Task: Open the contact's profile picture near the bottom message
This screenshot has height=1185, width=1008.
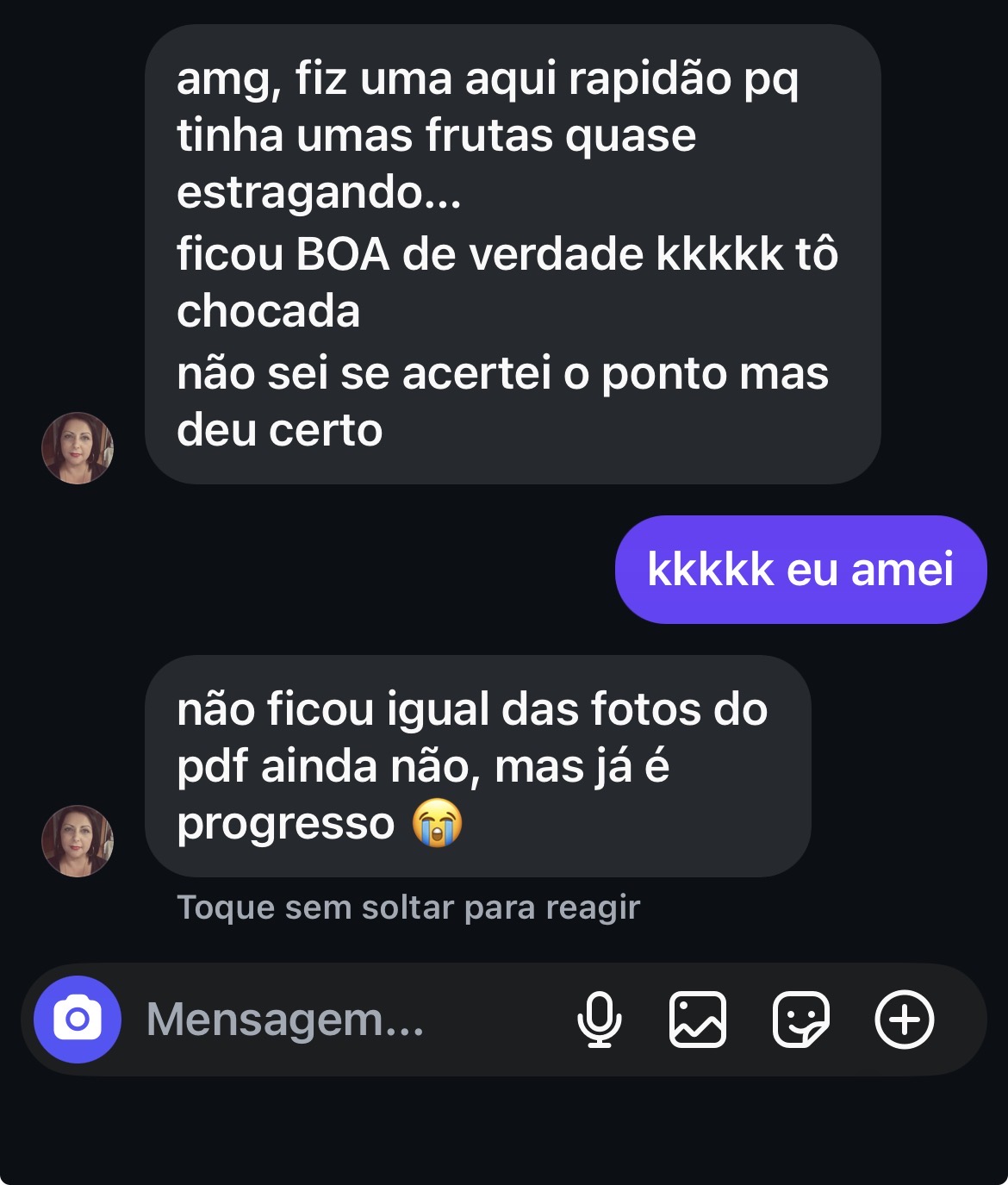Action: (x=78, y=839)
